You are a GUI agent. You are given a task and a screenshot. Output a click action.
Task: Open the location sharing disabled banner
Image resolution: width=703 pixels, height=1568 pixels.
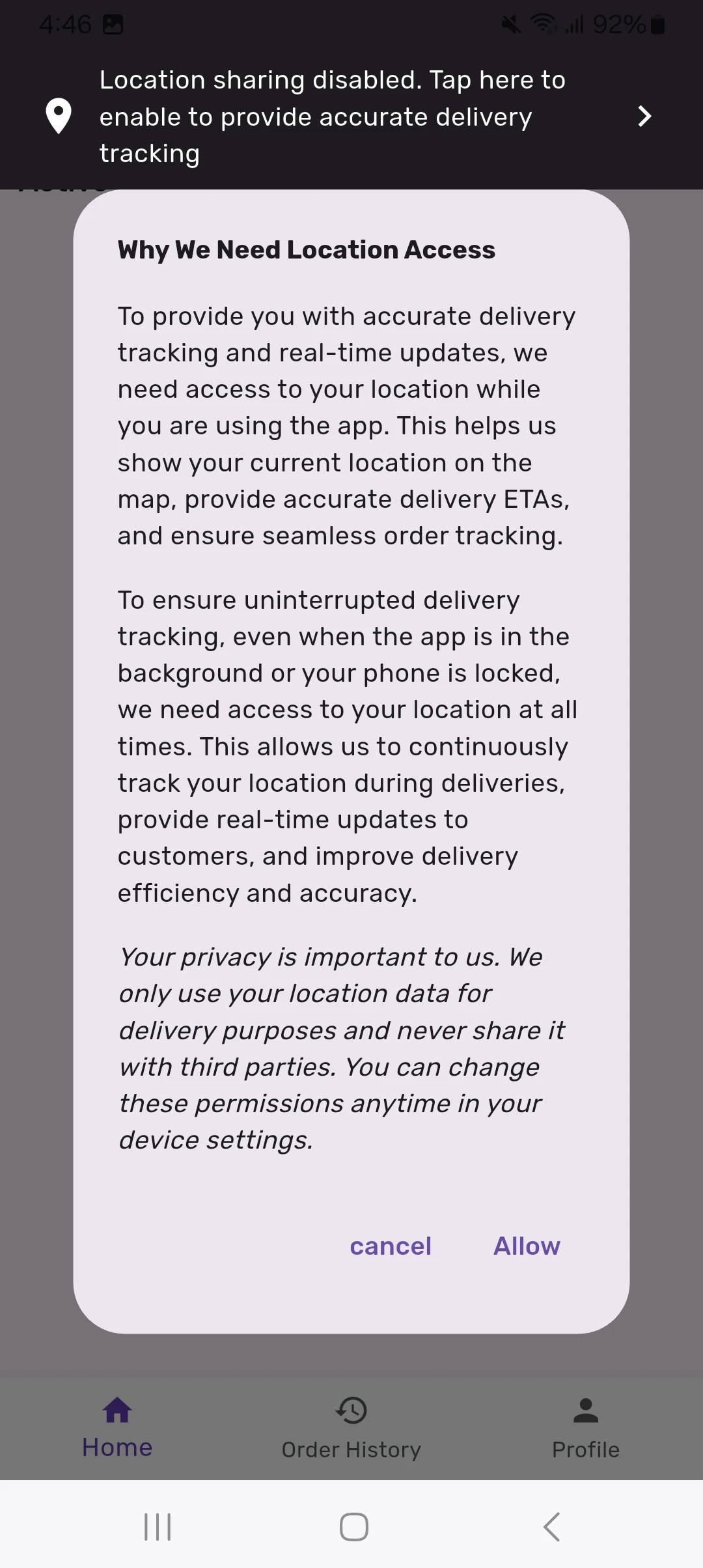pos(351,117)
